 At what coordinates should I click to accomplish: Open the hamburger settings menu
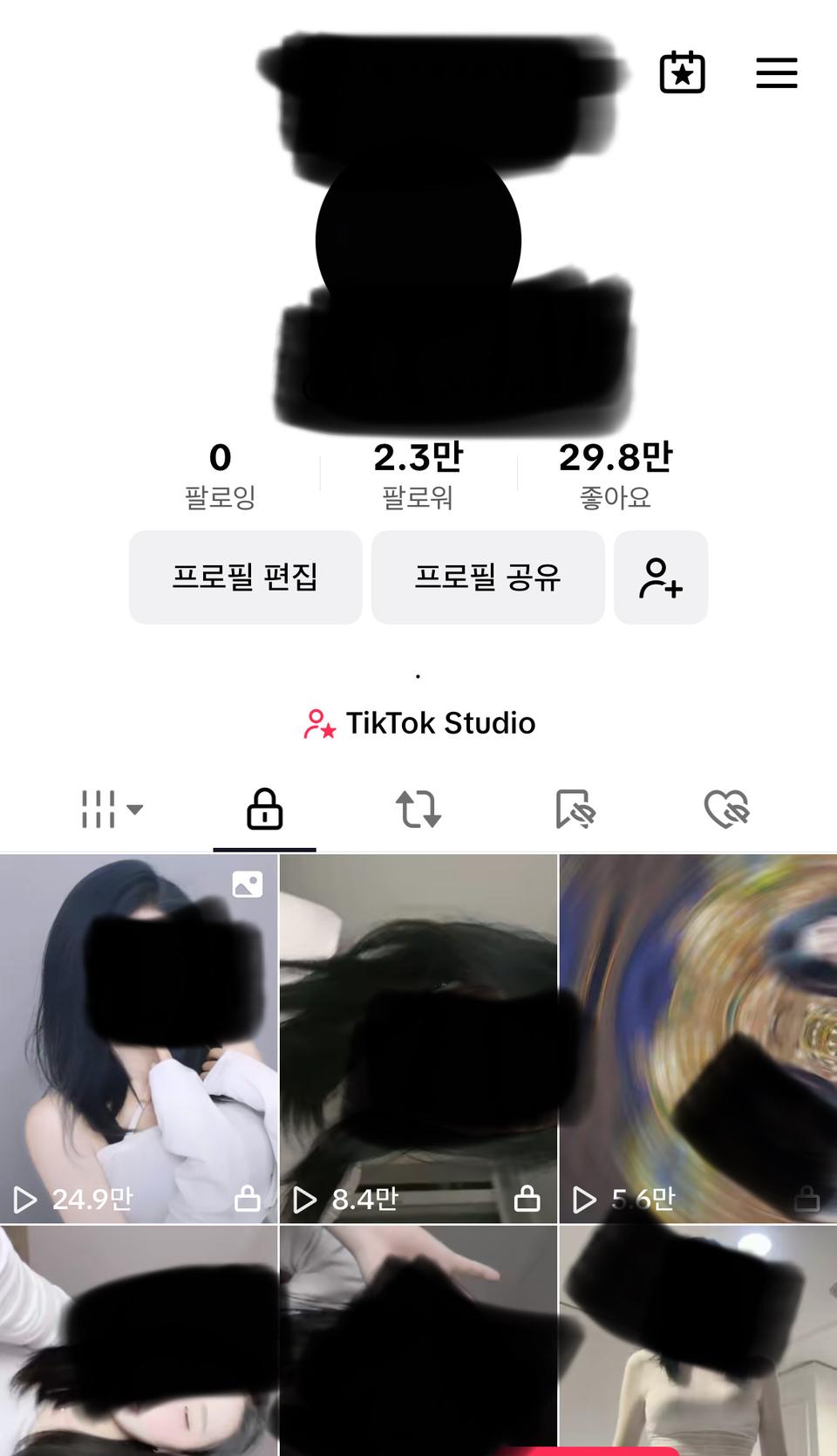click(x=776, y=74)
